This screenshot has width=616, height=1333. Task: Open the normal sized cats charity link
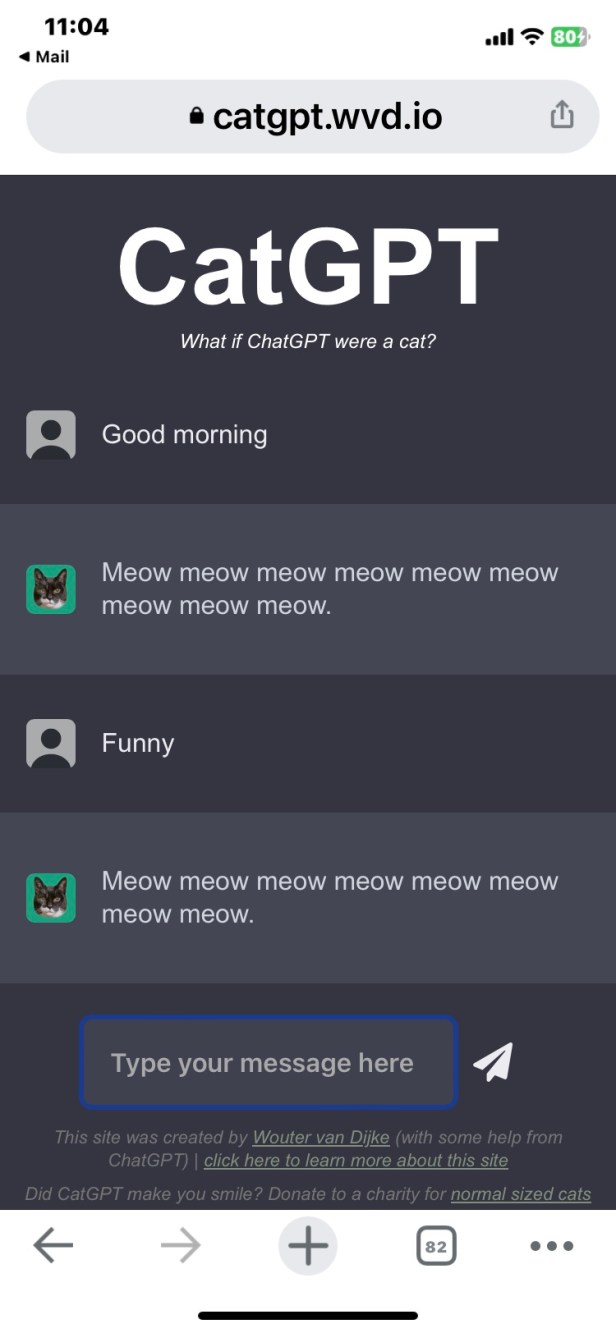tap(520, 1194)
